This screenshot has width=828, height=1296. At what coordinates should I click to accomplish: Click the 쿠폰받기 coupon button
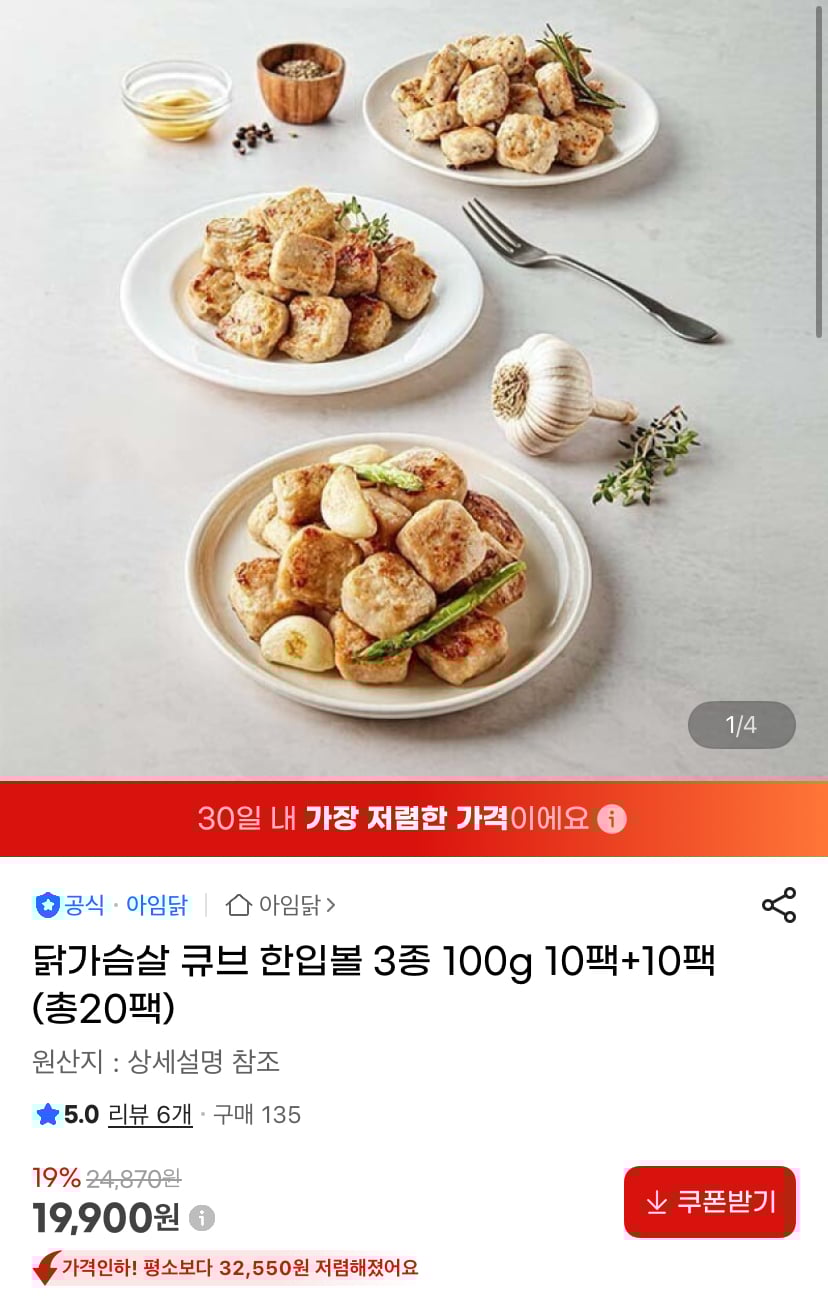pyautogui.click(x=709, y=1202)
